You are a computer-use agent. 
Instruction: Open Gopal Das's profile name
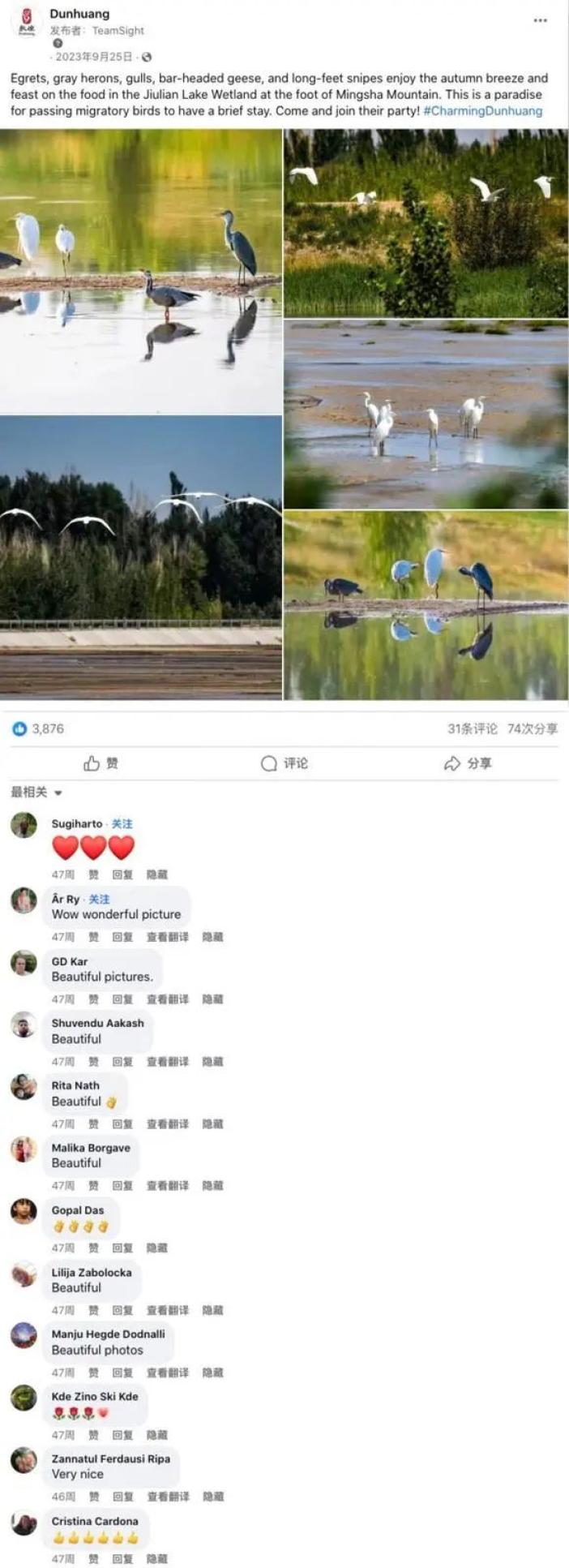77,1209
